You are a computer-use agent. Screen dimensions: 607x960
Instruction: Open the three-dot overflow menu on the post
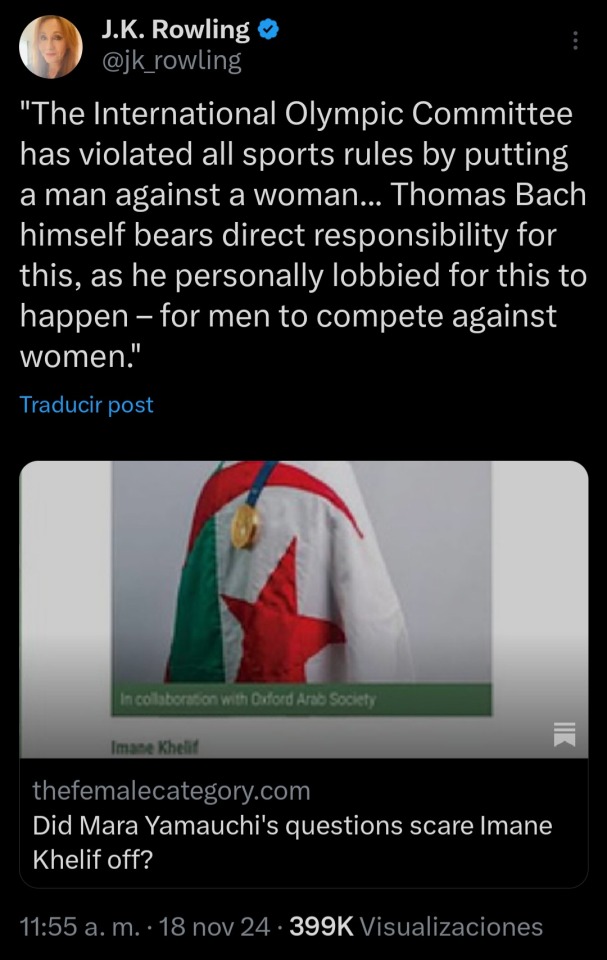575,41
